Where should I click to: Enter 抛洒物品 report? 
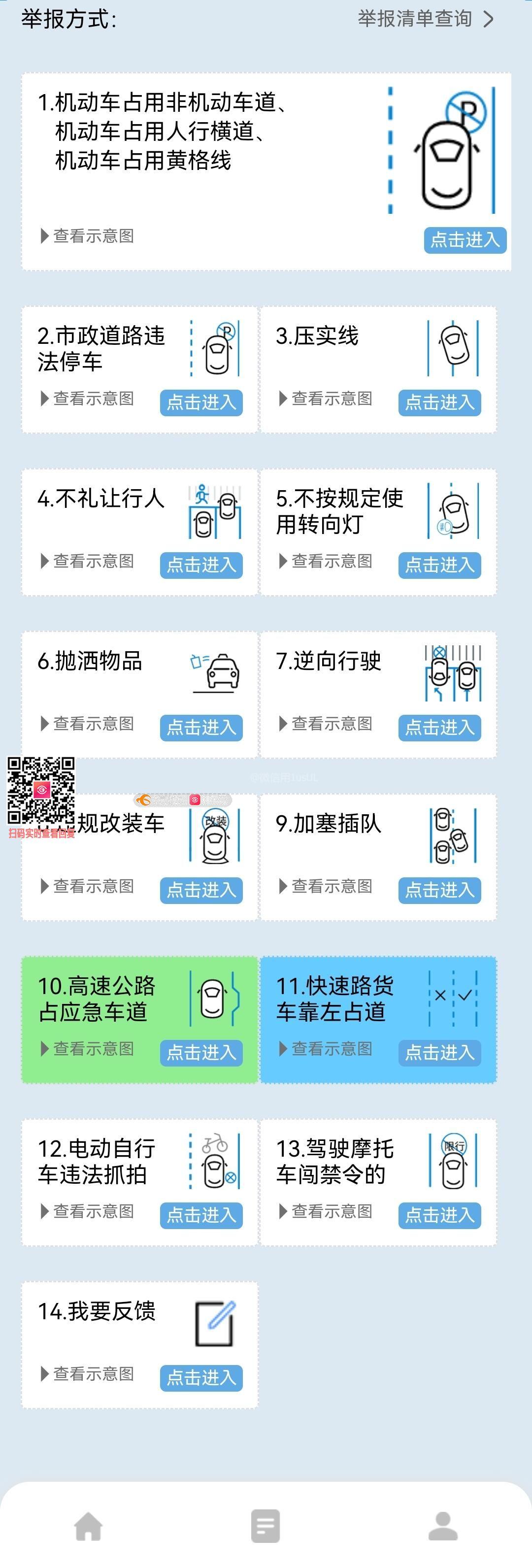201,728
